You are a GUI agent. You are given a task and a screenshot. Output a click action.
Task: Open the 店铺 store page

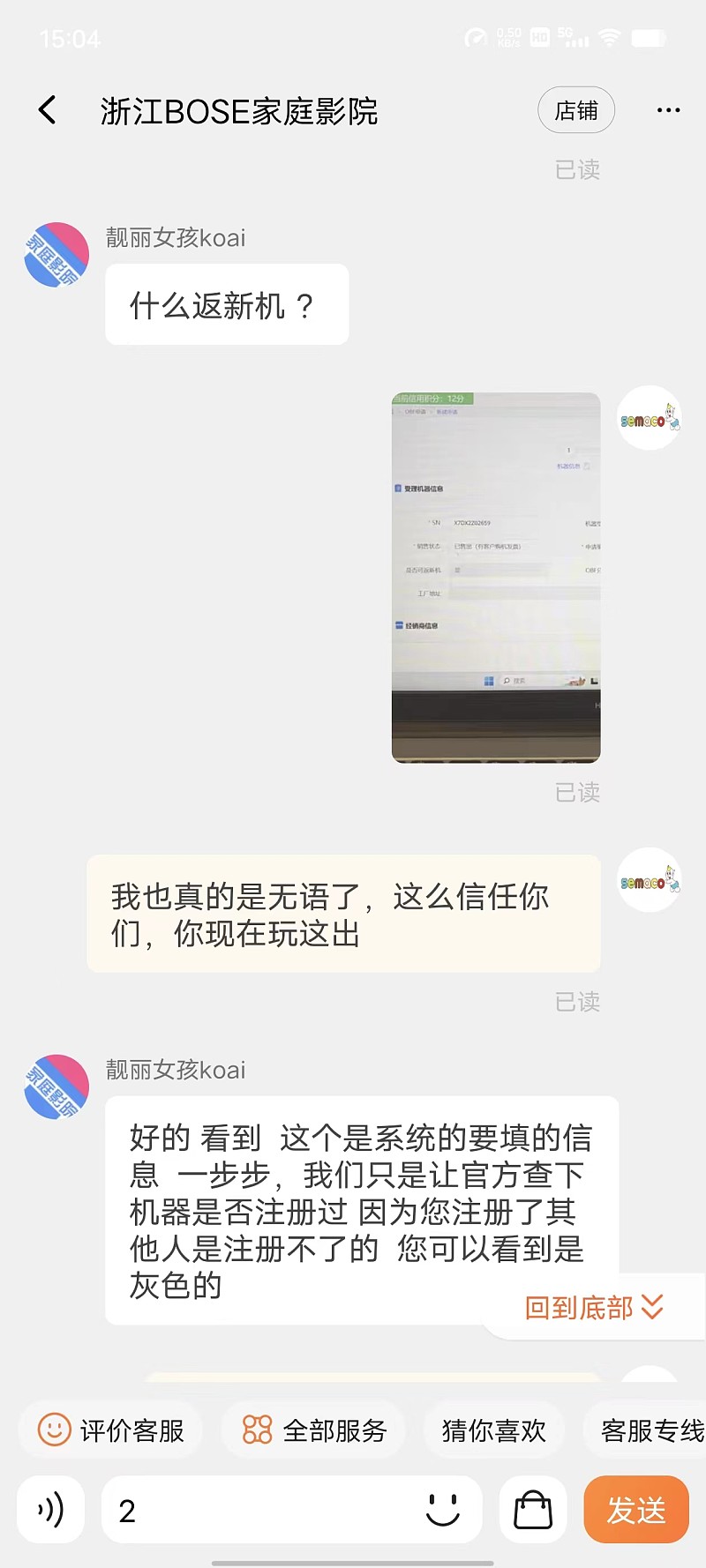[575, 110]
